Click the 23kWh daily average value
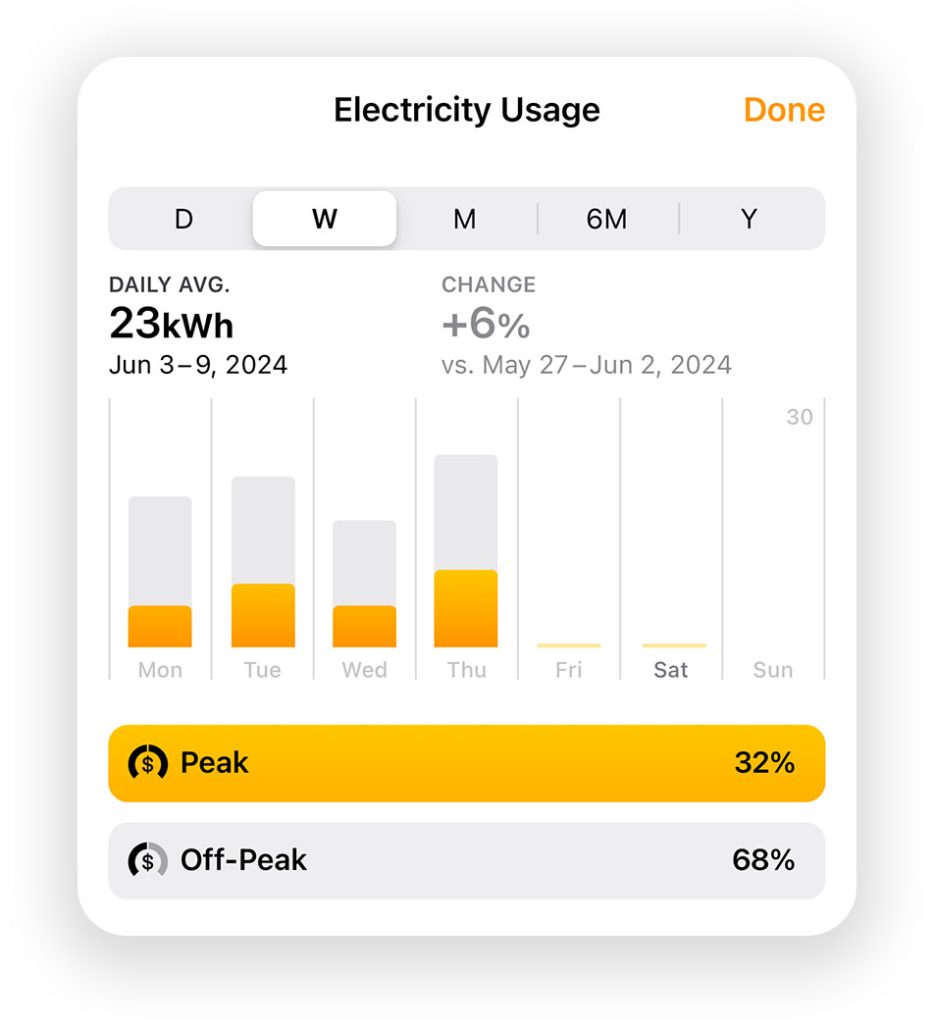934x1024 pixels. [173, 324]
